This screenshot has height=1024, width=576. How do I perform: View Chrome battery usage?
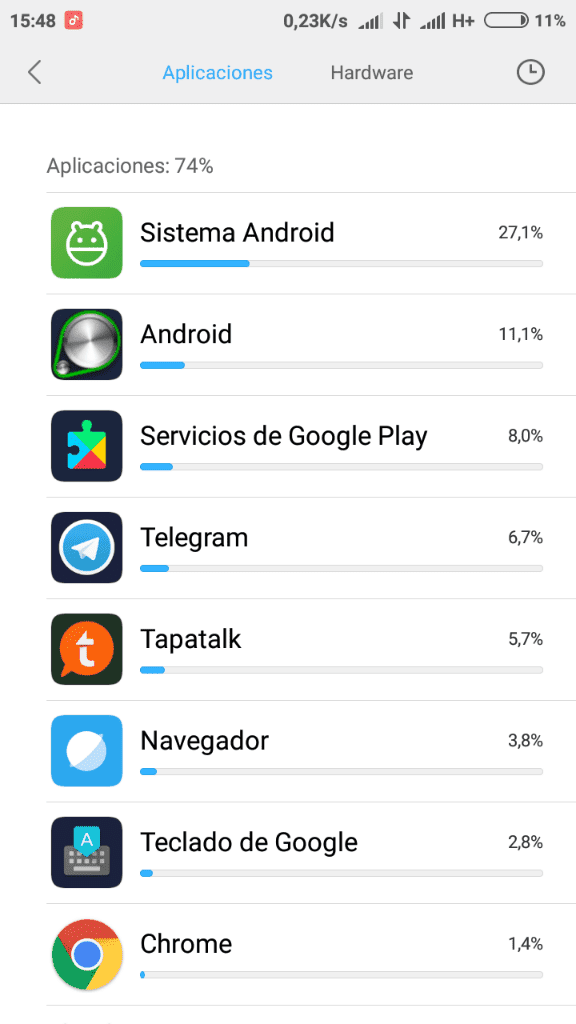[x=311, y=954]
